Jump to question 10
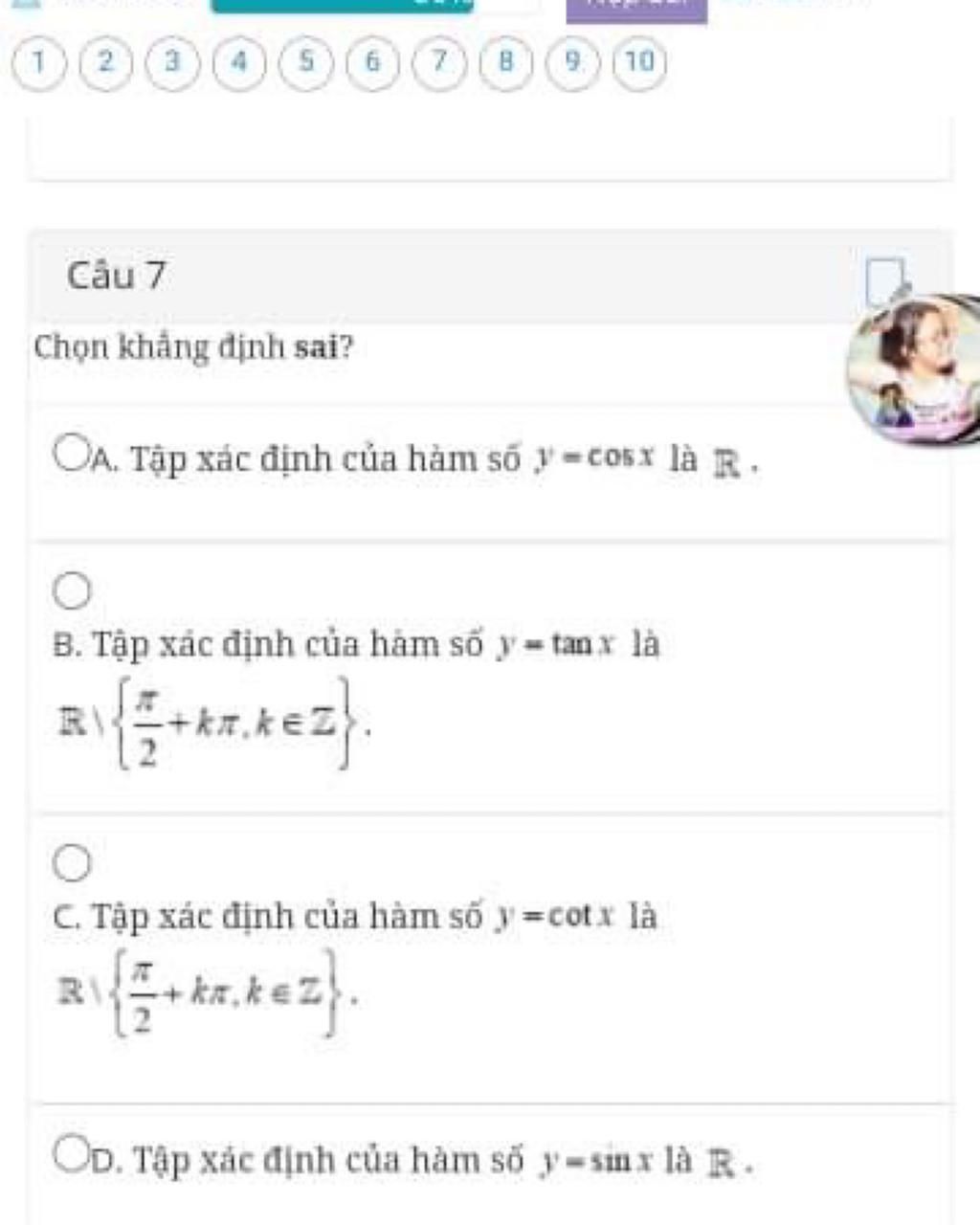The width and height of the screenshot is (980, 1225). click(639, 62)
